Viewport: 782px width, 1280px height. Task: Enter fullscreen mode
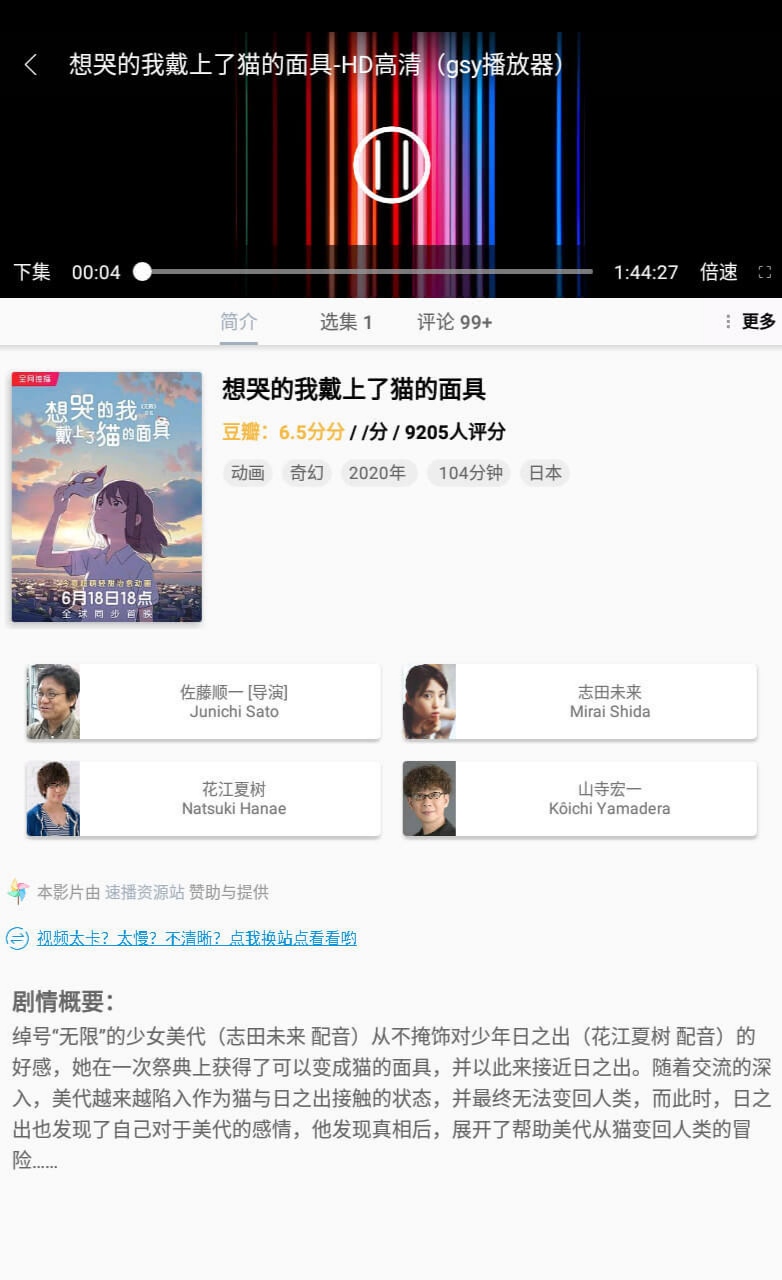(765, 272)
